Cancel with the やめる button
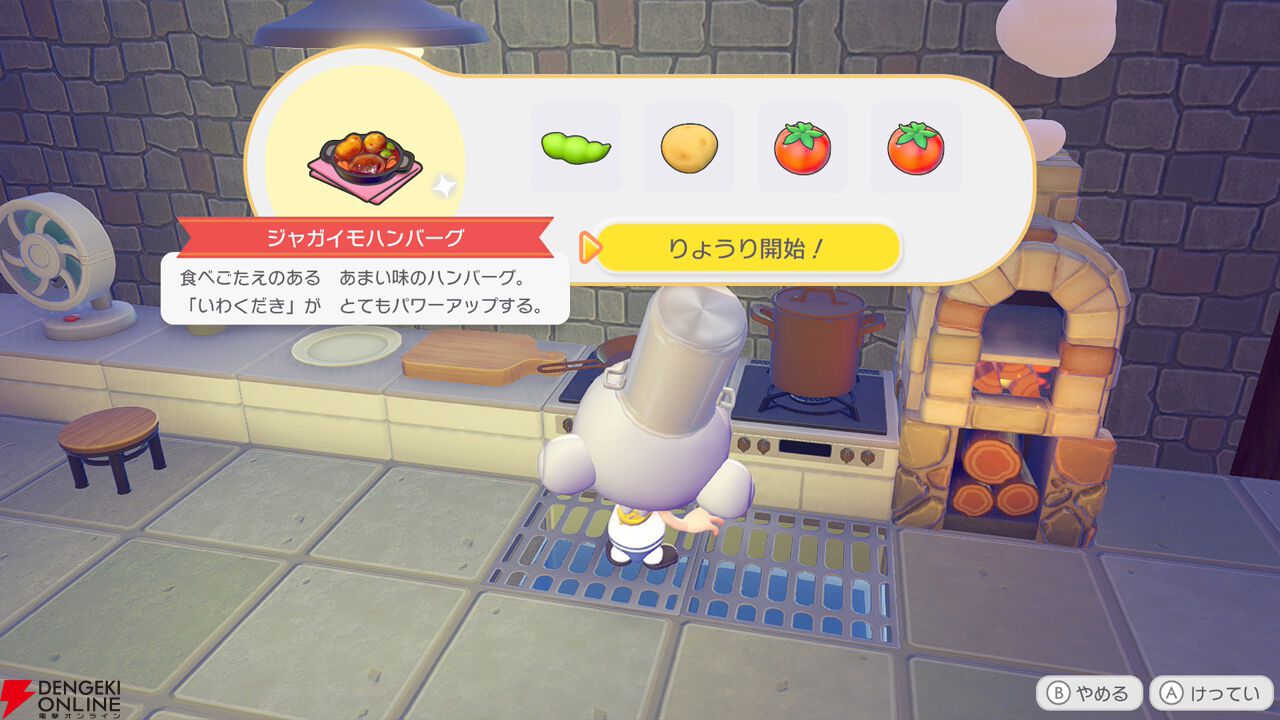The image size is (1280, 720). pos(1088,693)
